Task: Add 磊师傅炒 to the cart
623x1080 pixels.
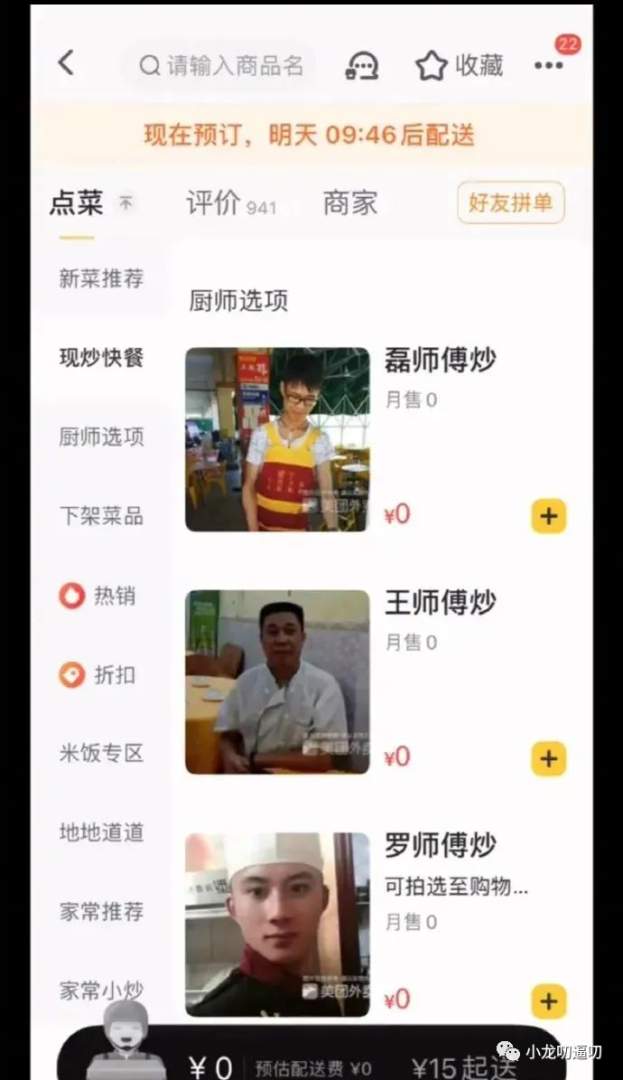Action: (x=548, y=516)
